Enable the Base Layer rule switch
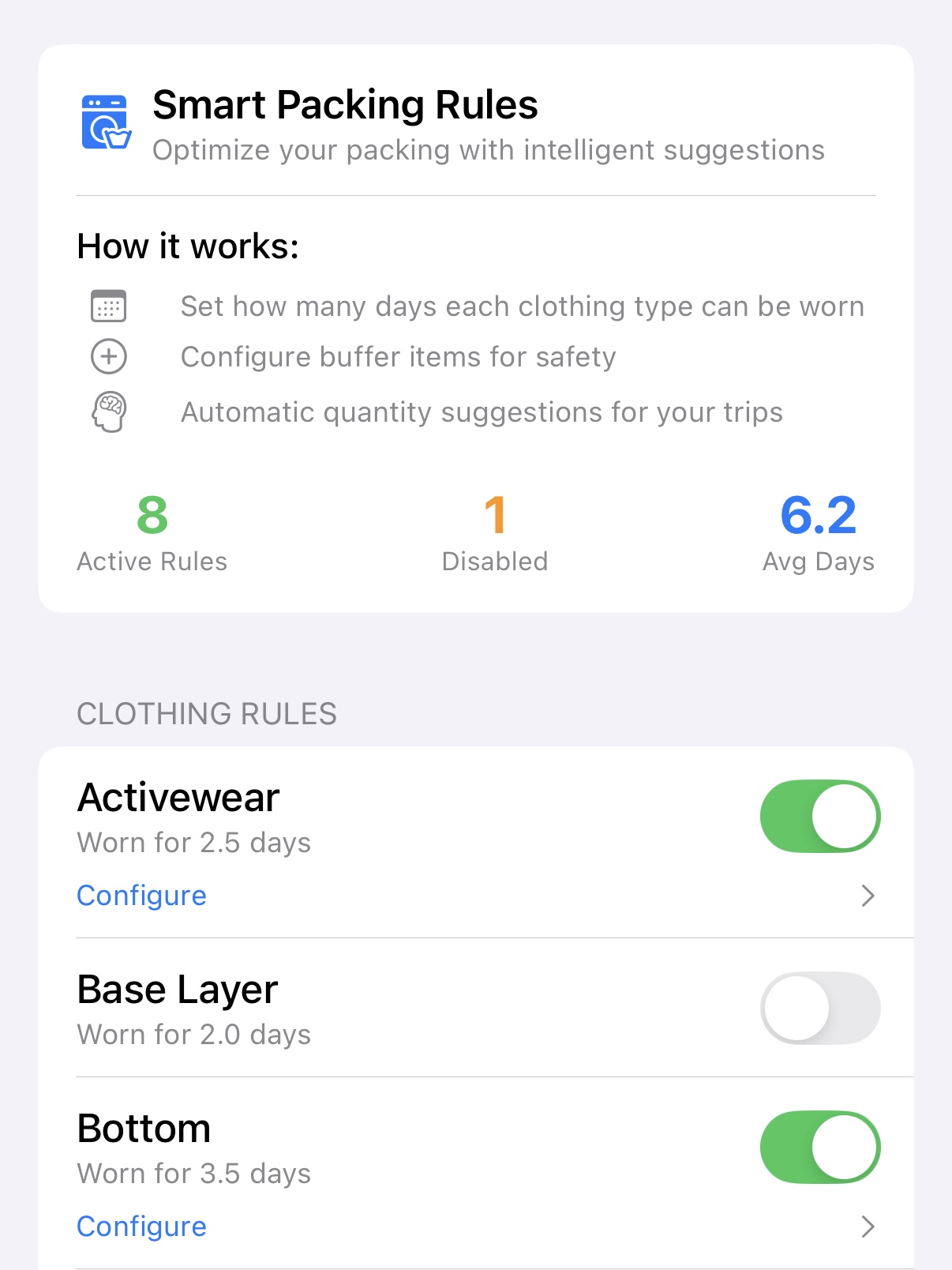 coord(819,1008)
